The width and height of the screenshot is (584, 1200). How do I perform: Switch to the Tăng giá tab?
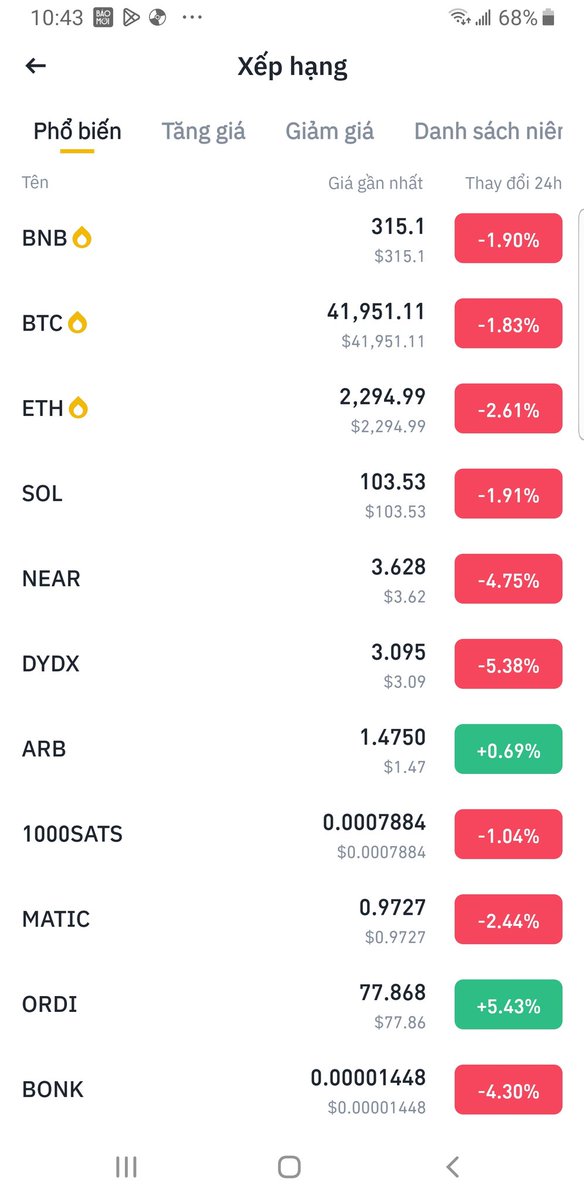pyautogui.click(x=203, y=131)
